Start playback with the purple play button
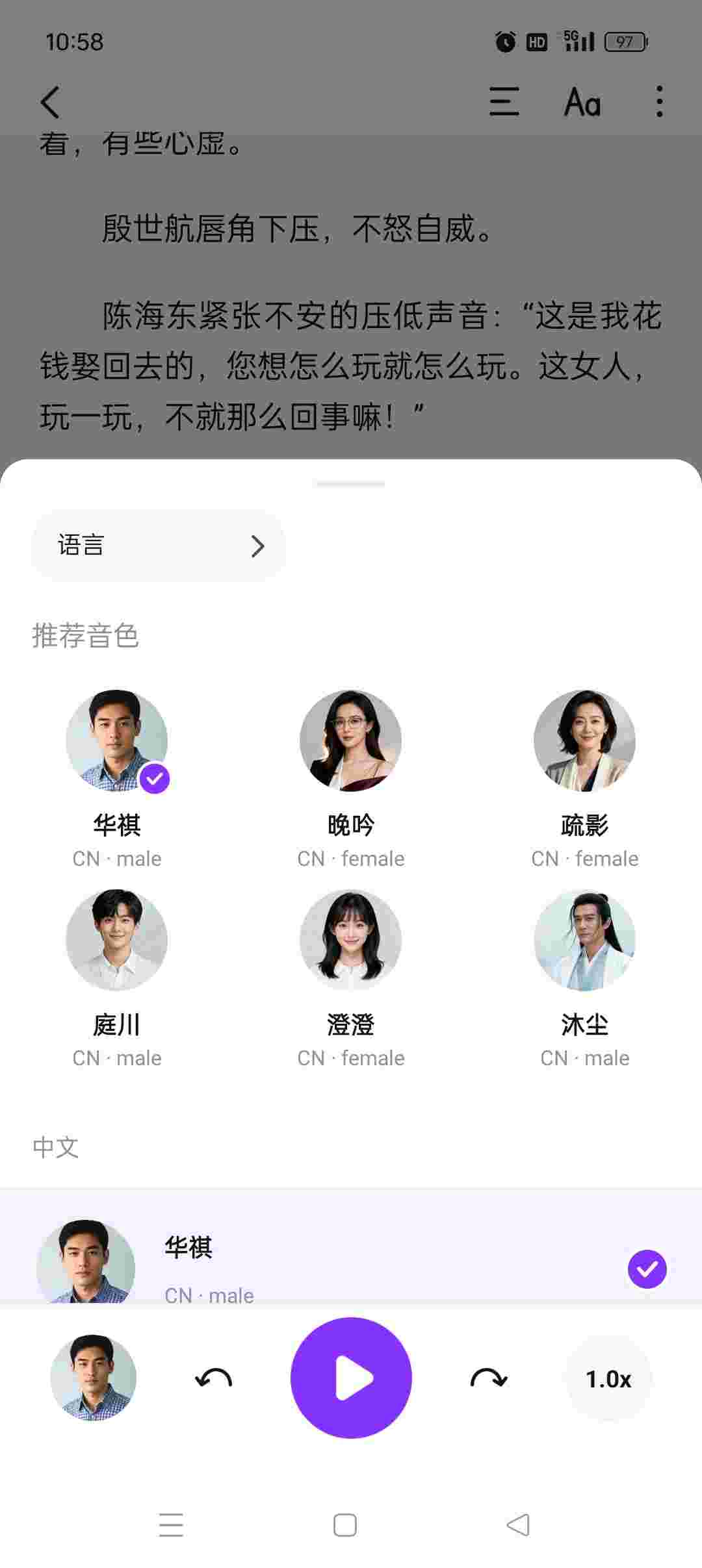This screenshot has width=702, height=1568. tap(351, 1378)
